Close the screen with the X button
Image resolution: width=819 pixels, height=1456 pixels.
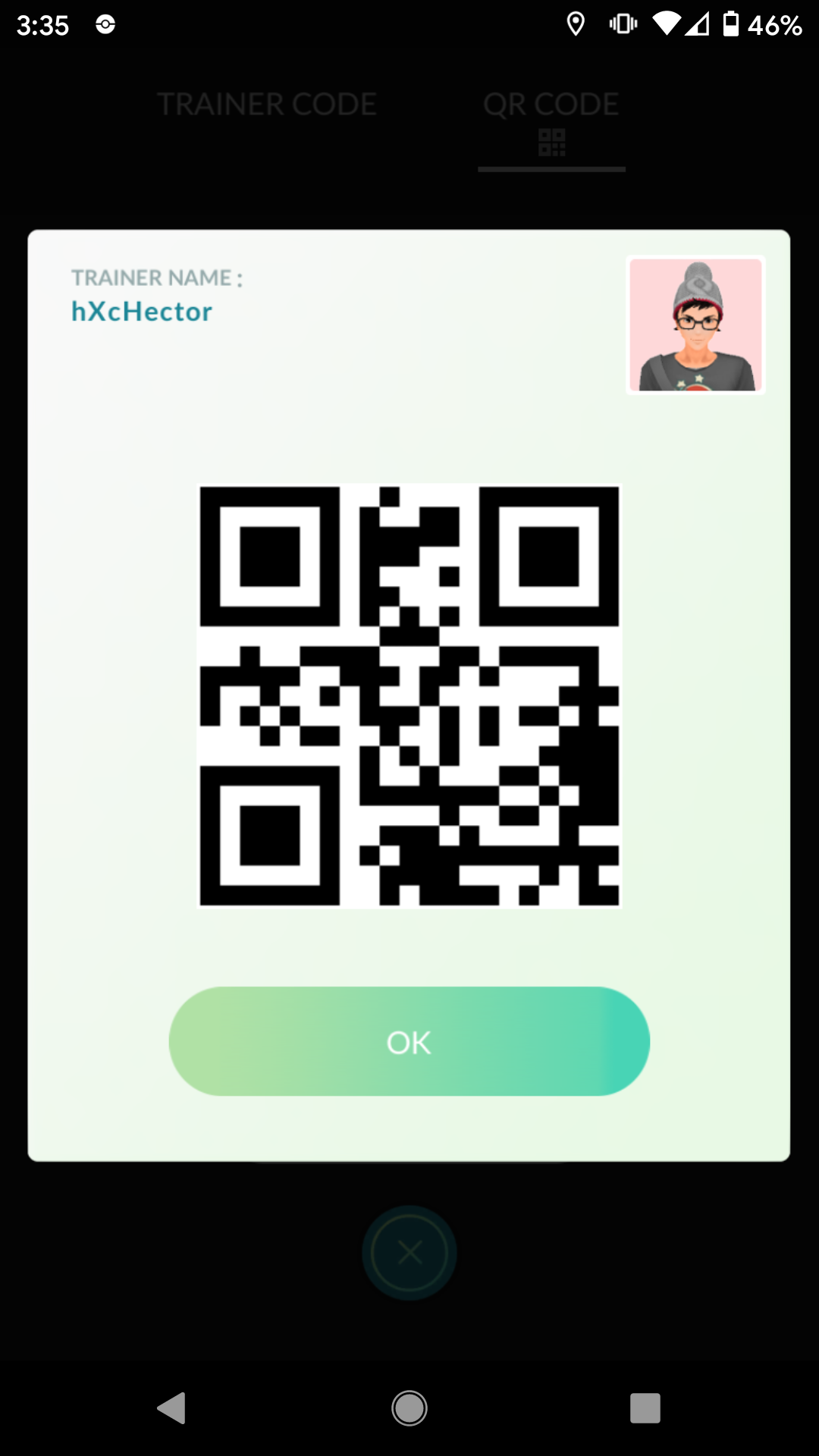point(409,1253)
